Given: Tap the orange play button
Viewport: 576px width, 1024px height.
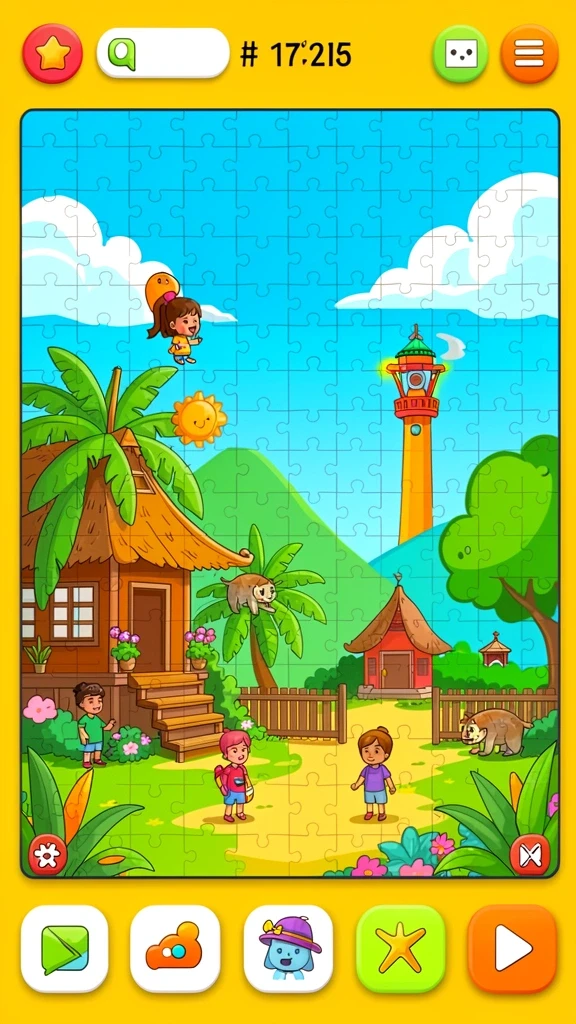Looking at the screenshot, I should pyautogui.click(x=513, y=950).
